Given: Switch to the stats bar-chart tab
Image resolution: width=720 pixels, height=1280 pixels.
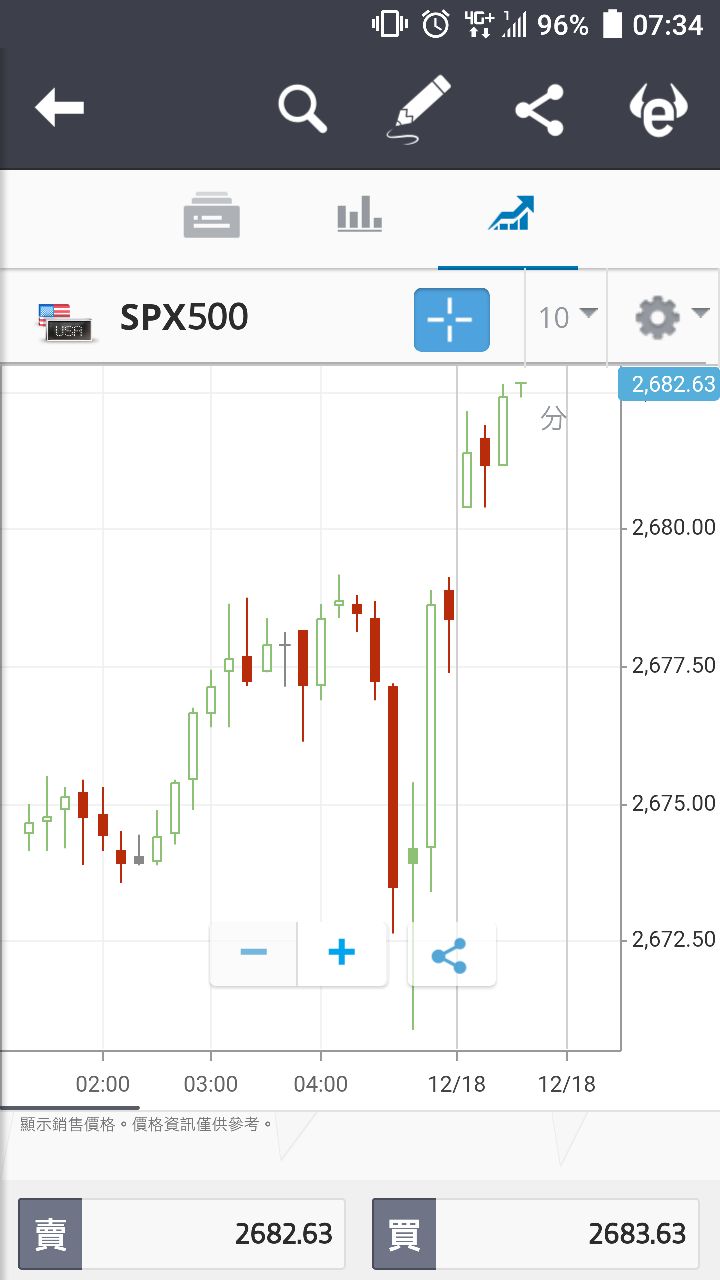Looking at the screenshot, I should (359, 214).
